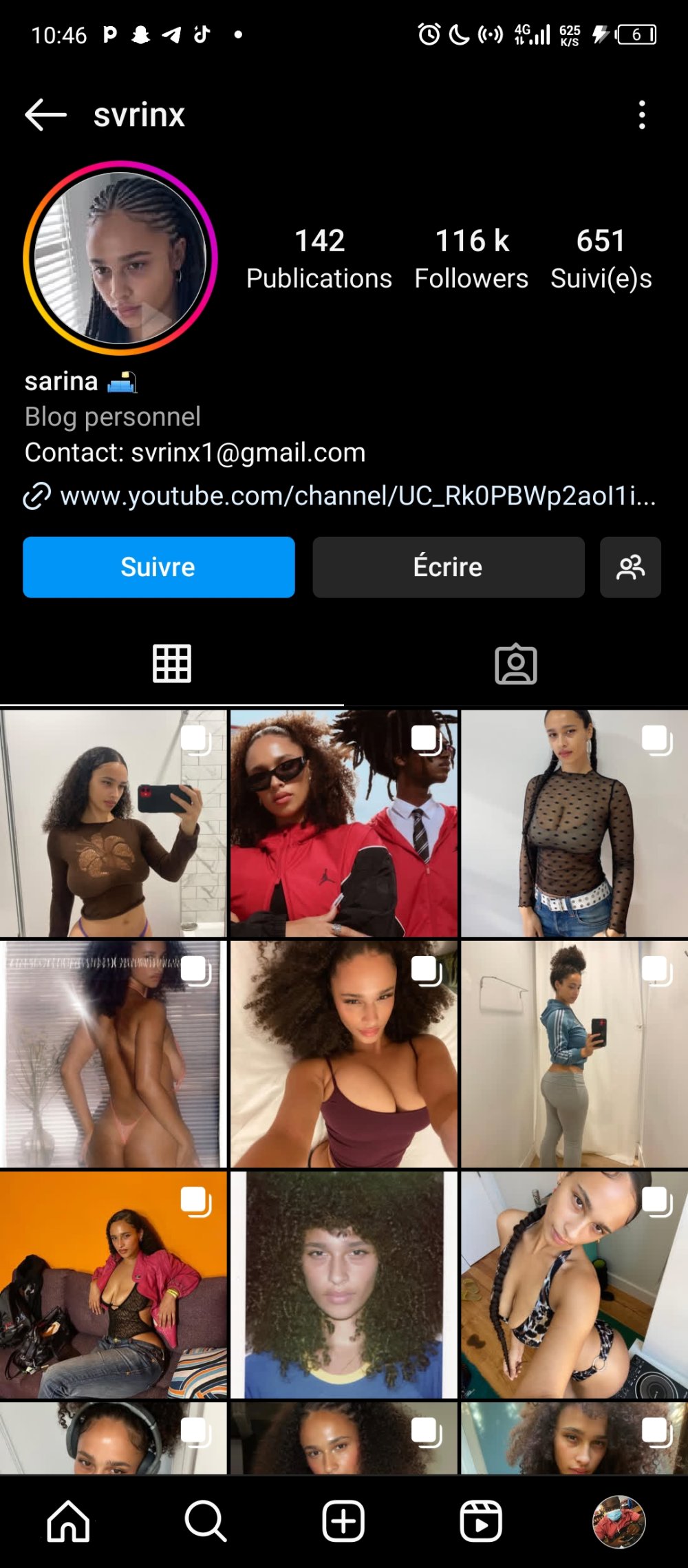
Task: Go to my own profile tab
Action: click(619, 1521)
